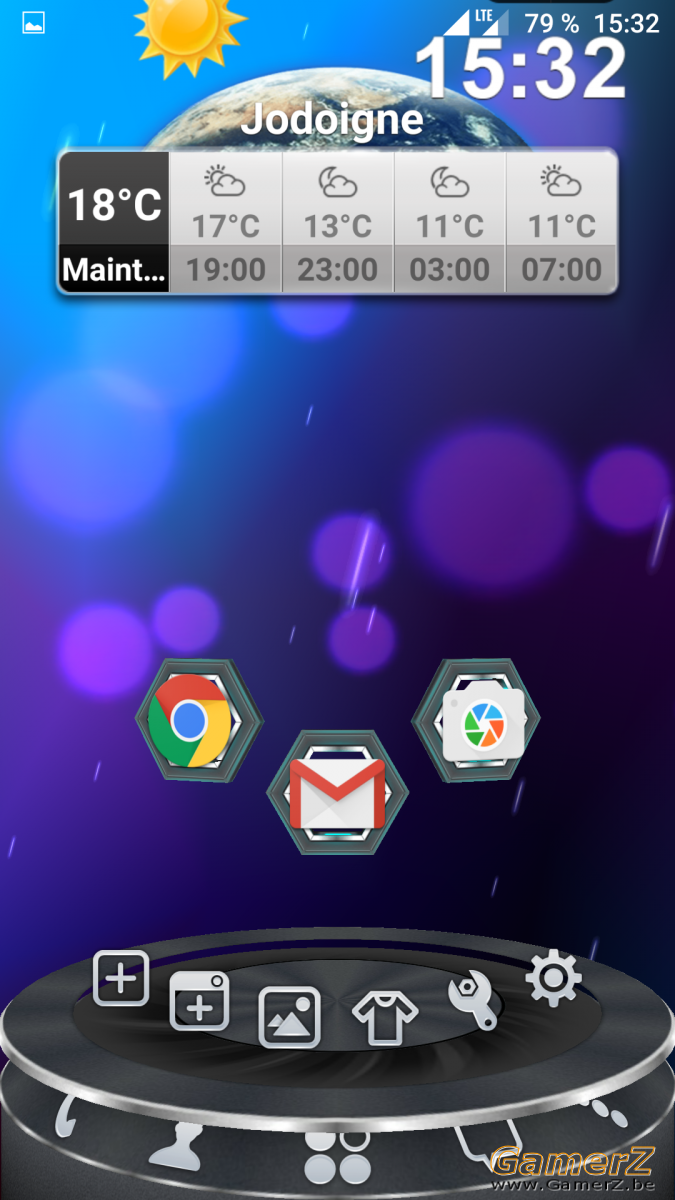This screenshot has height=1200, width=675.
Task: Open the camera app hexagon icon
Action: [476, 719]
